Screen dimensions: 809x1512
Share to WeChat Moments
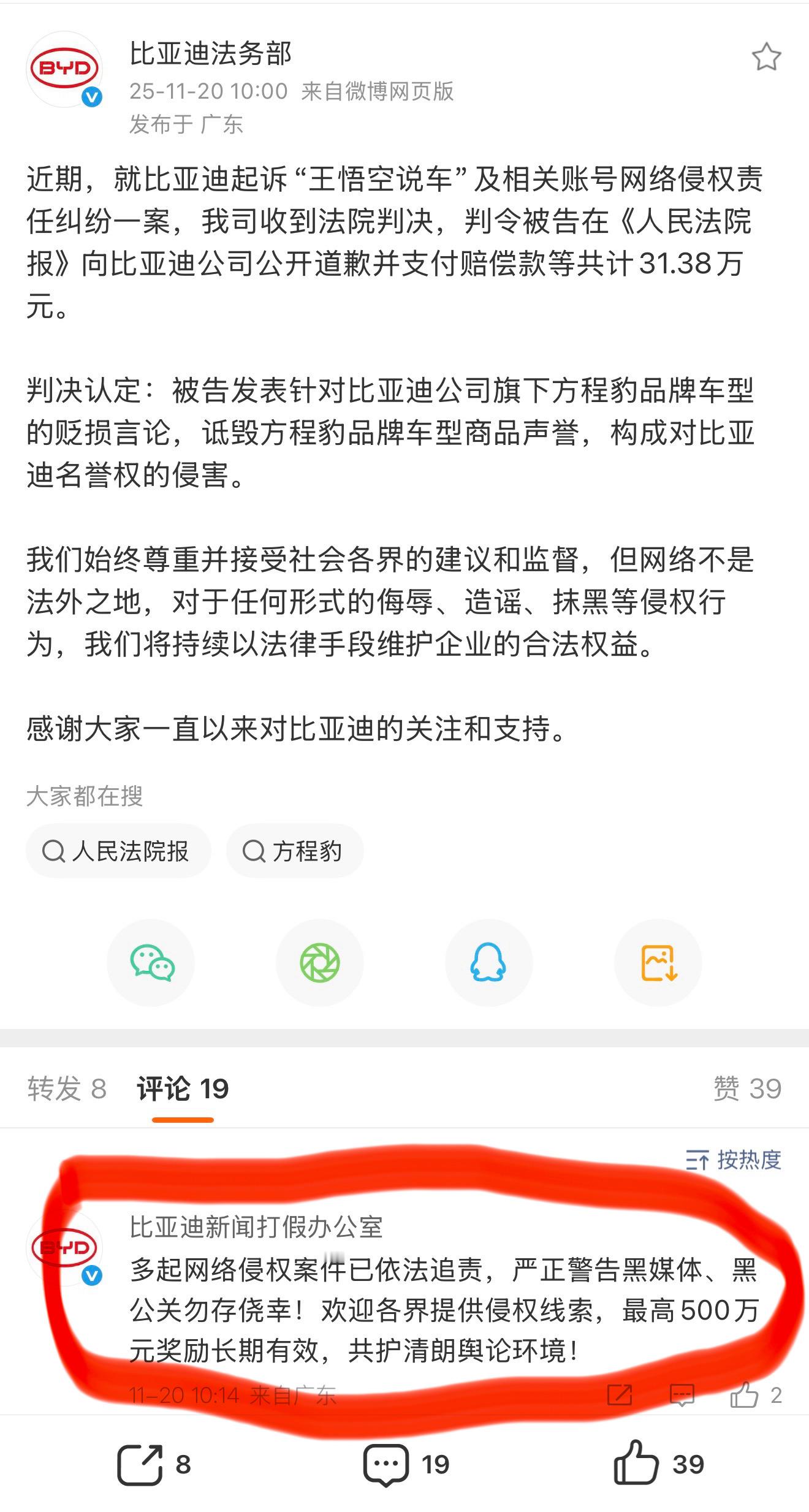(320, 962)
